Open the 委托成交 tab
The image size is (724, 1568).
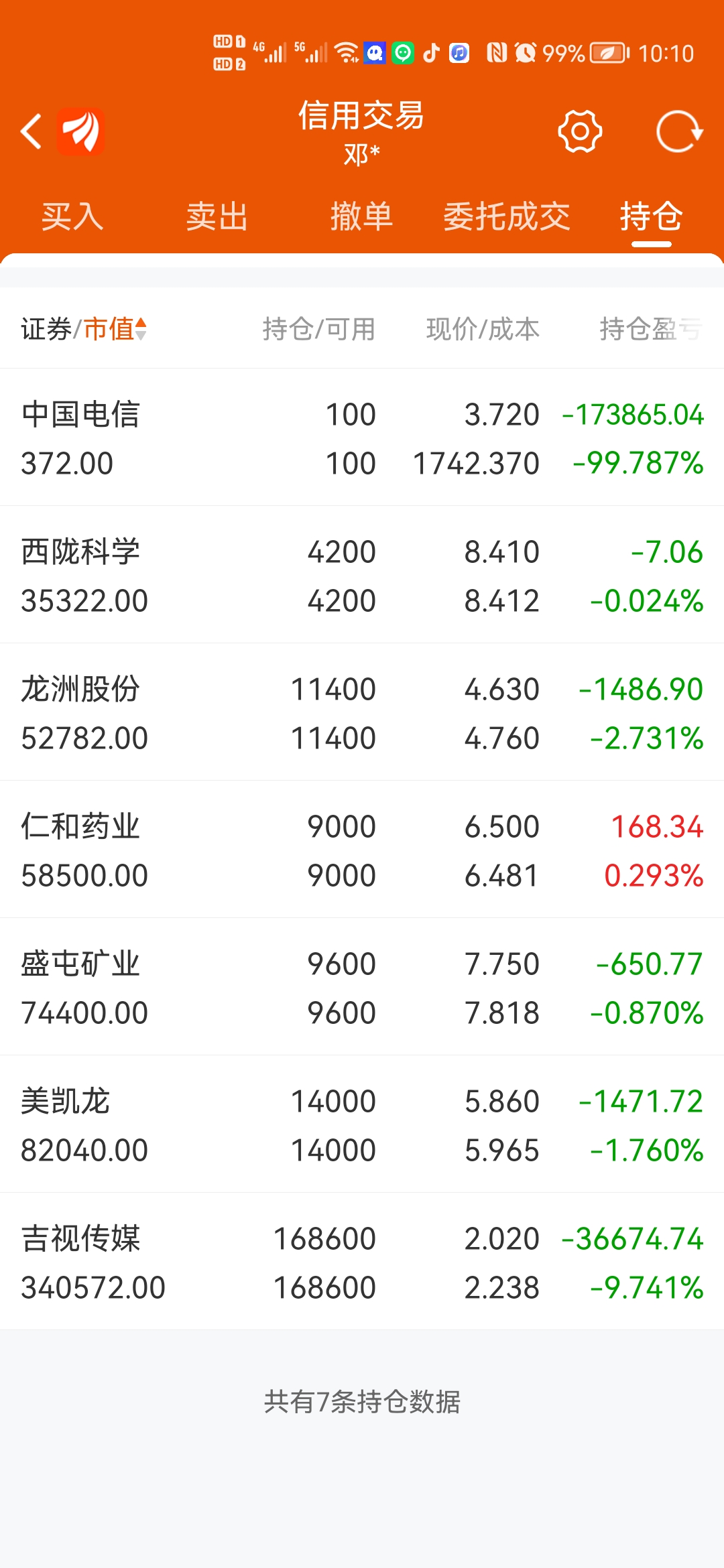click(x=507, y=217)
